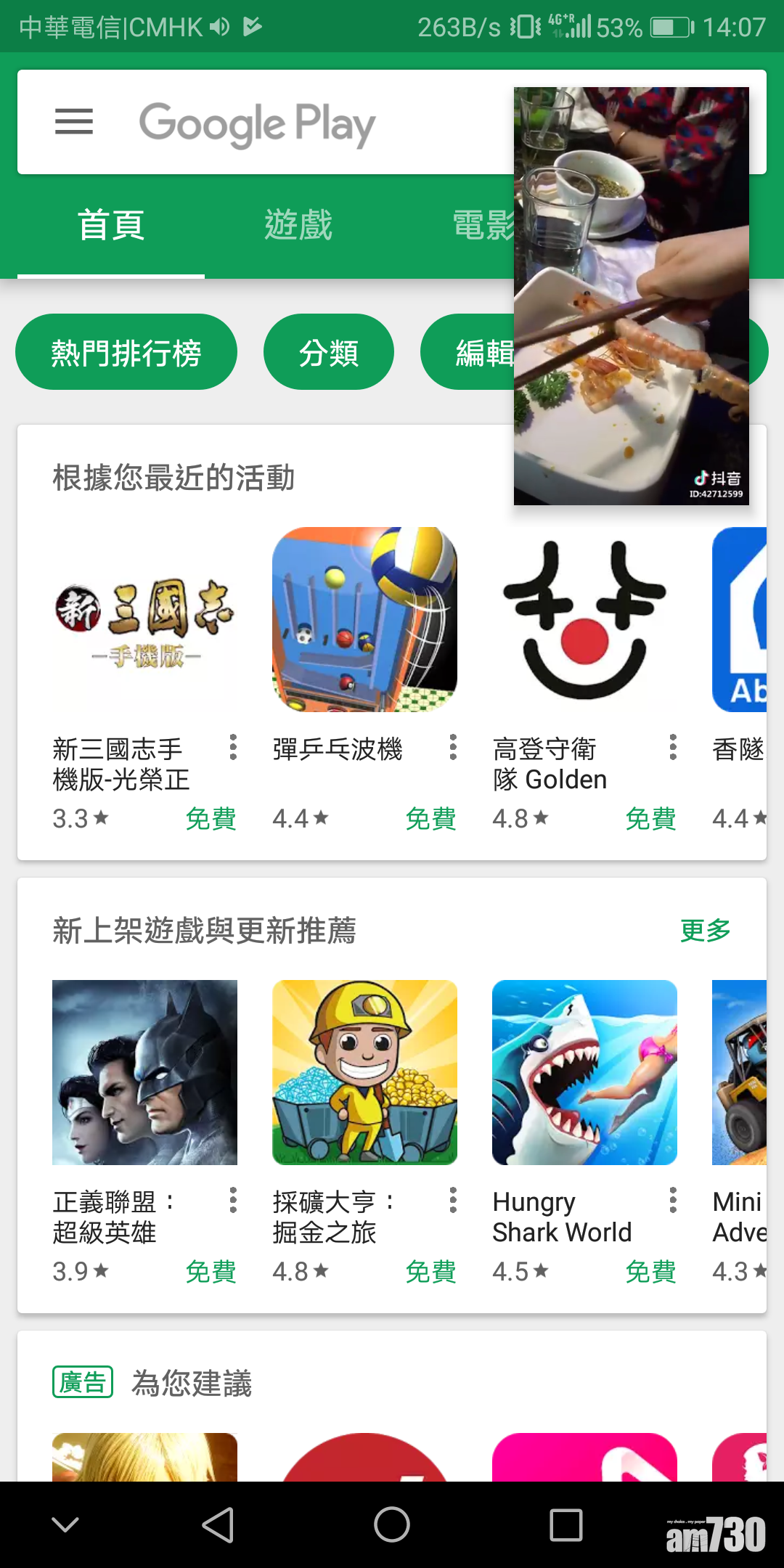This screenshot has width=784, height=1568.
Task: Open the hamburger navigation drawer
Action: (x=74, y=122)
